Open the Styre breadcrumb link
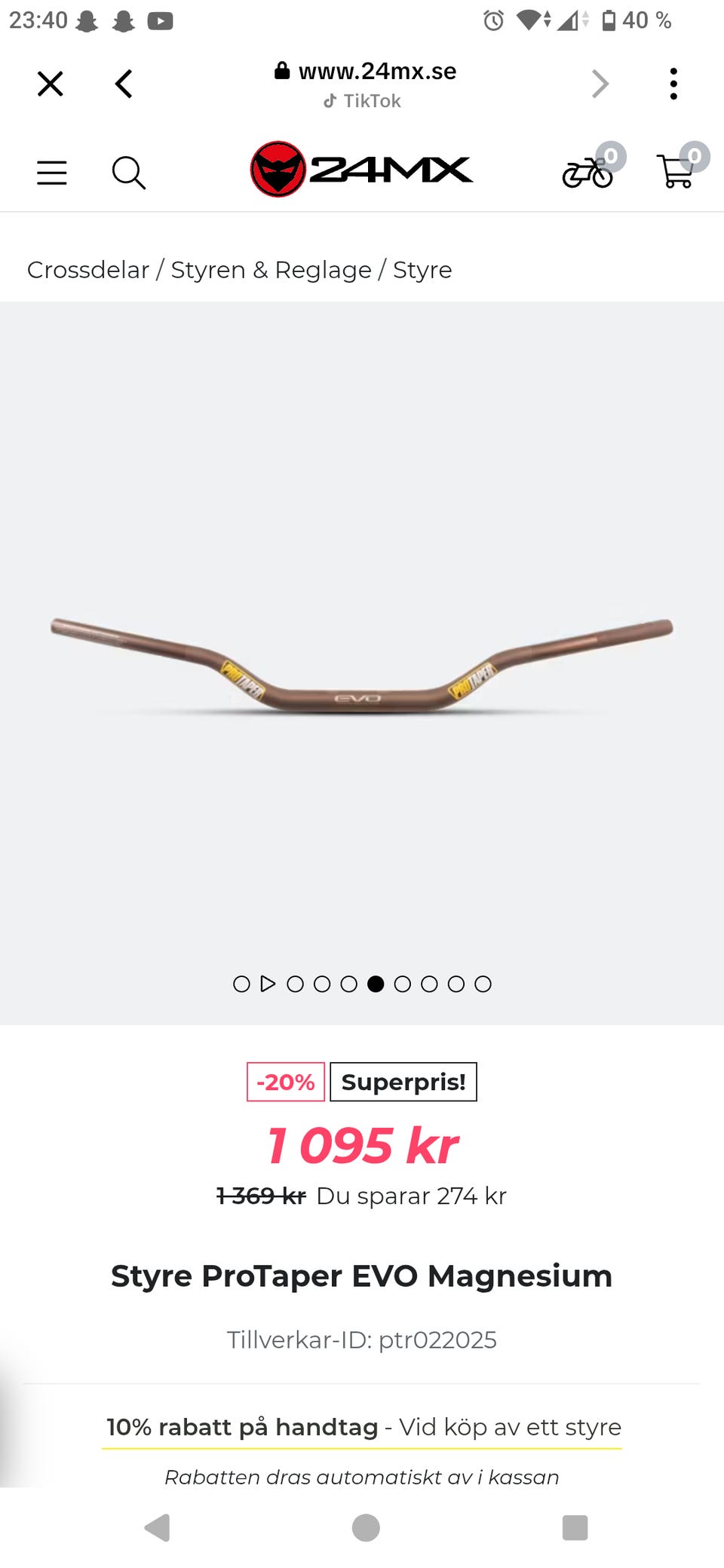 point(422,270)
